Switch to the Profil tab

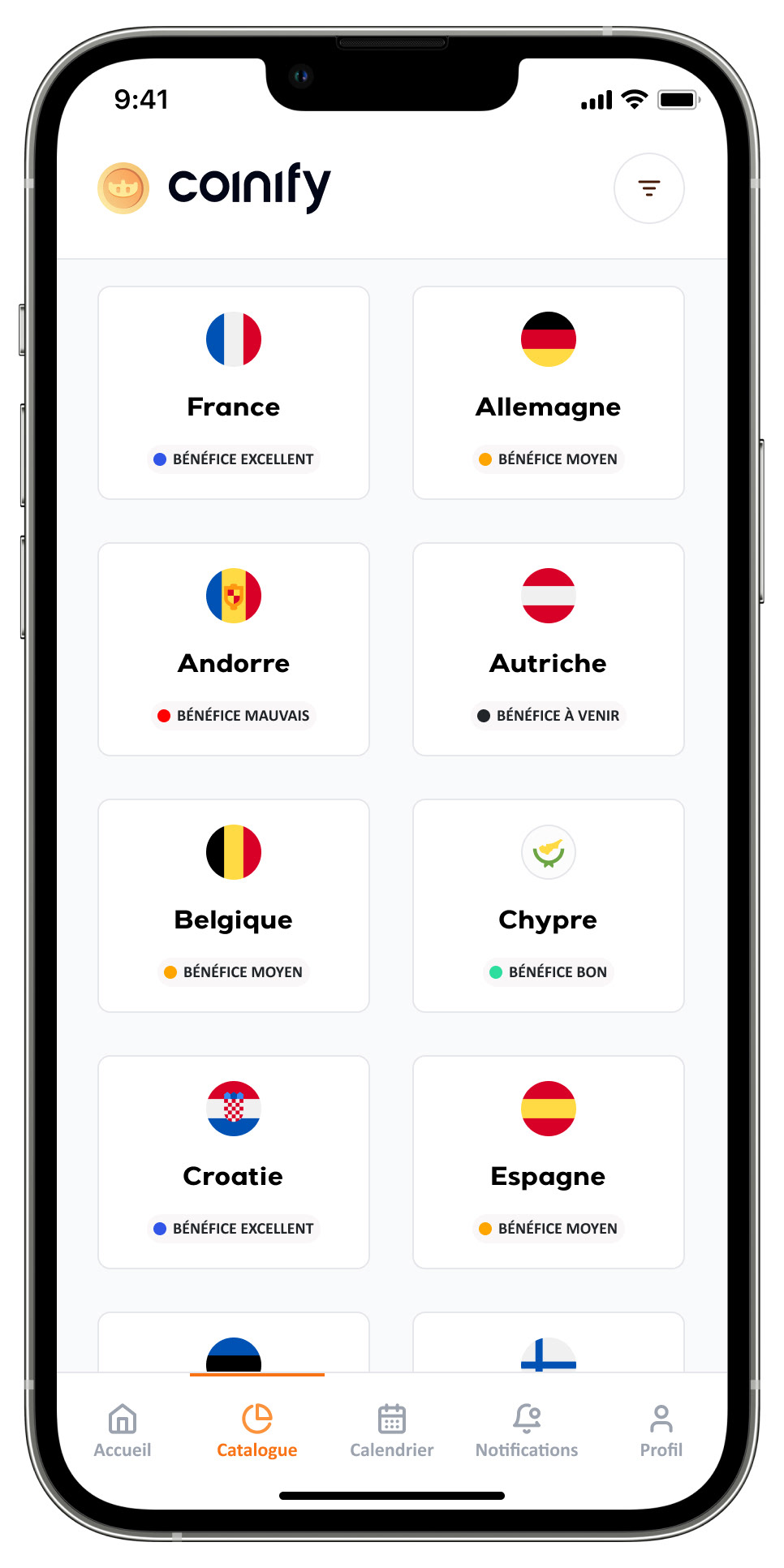[661, 1432]
